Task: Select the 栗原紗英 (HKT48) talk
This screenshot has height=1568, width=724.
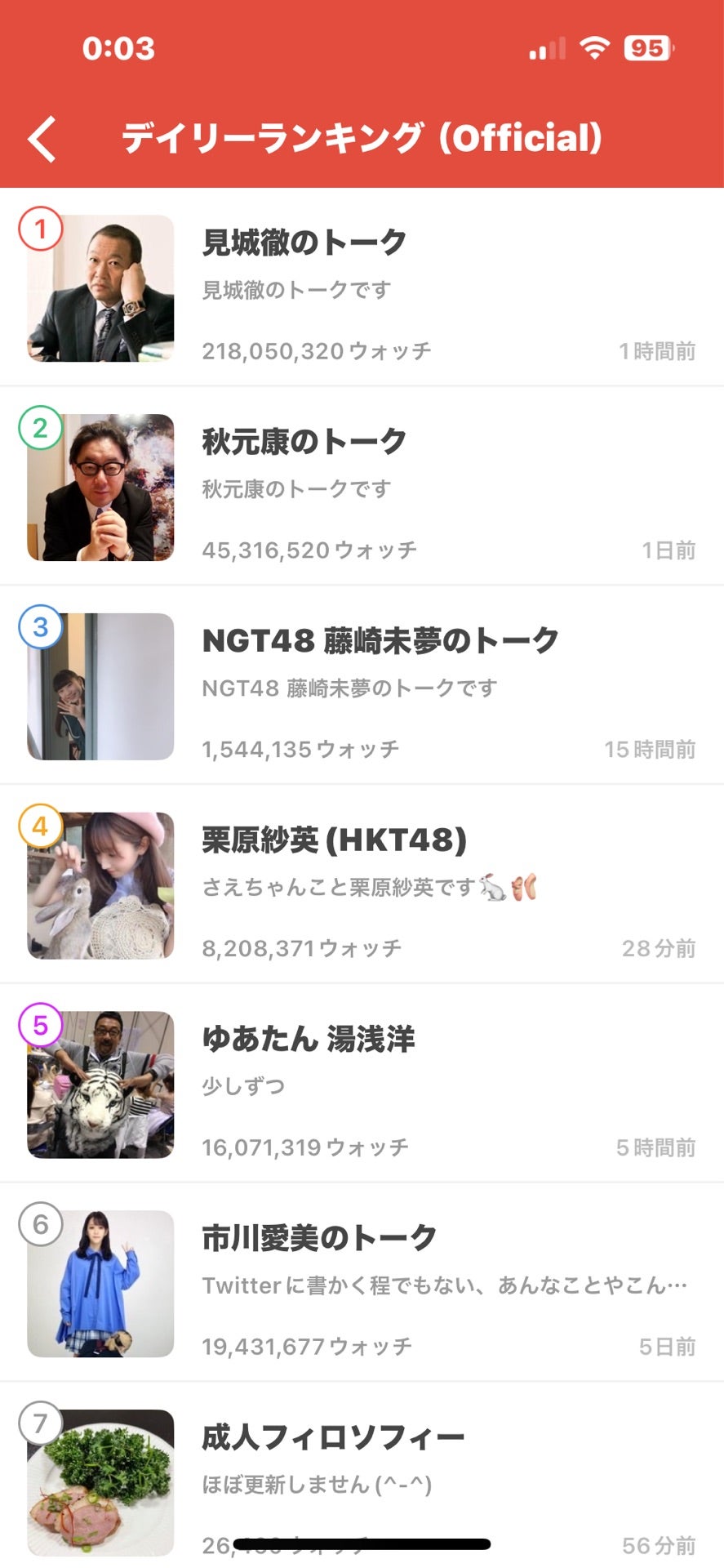Action: 334,840
